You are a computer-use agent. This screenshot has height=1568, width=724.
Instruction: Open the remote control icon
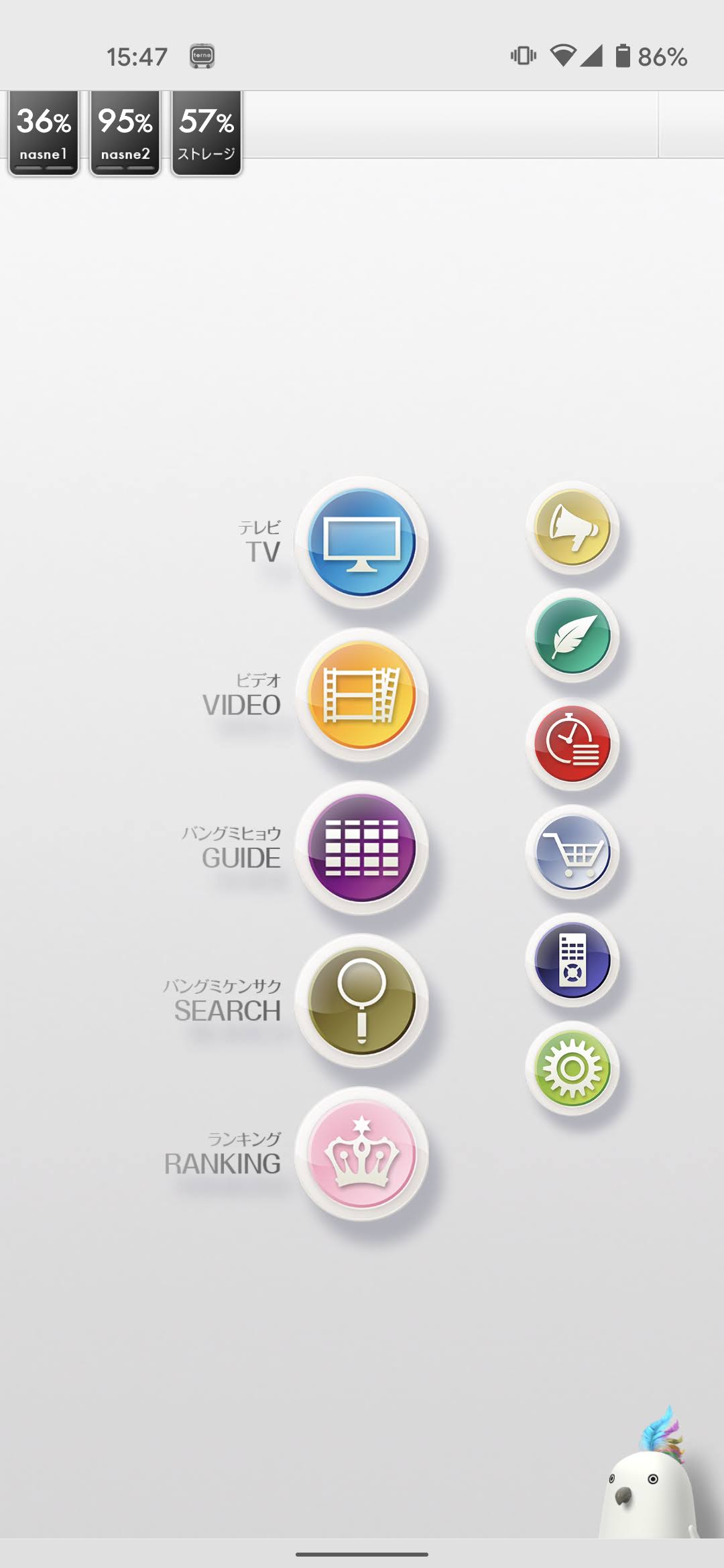tap(572, 960)
